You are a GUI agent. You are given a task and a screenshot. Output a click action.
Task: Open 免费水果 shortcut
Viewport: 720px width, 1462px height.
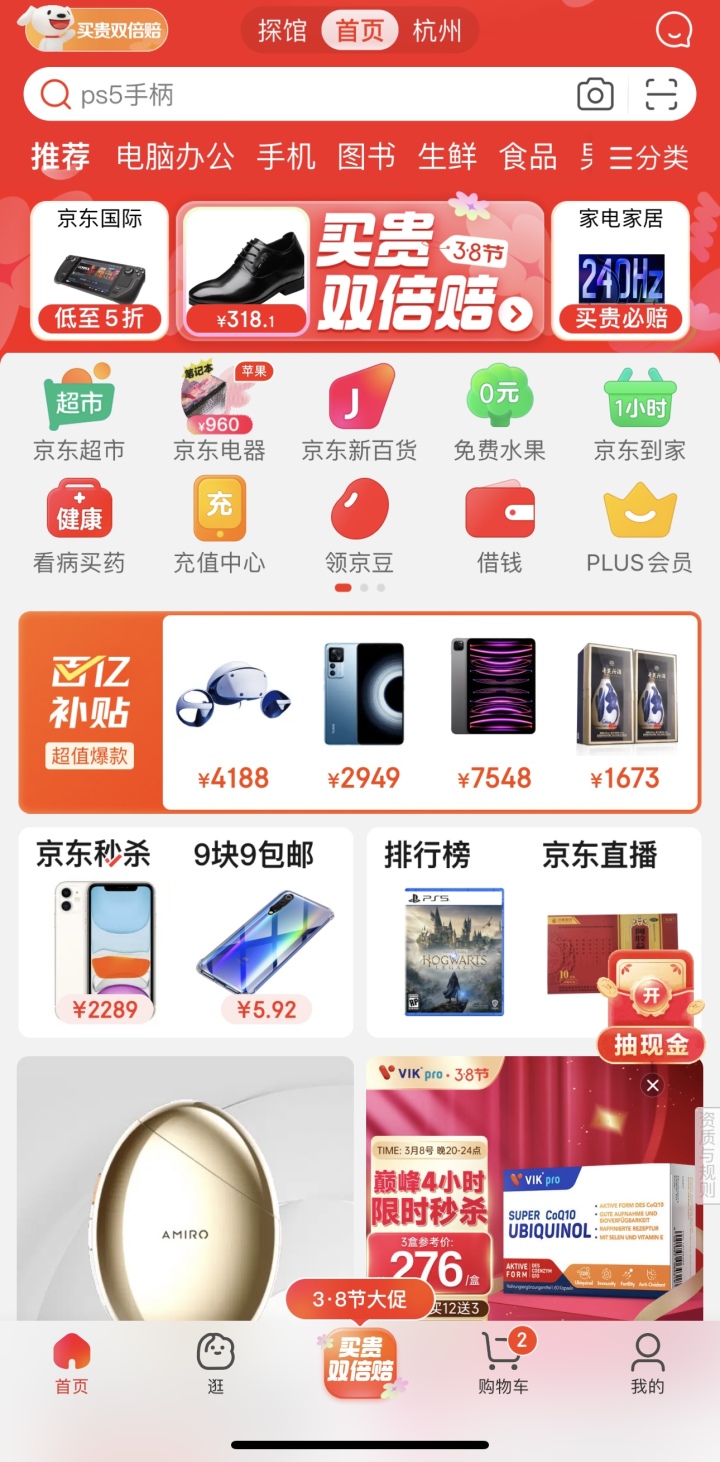click(x=499, y=415)
